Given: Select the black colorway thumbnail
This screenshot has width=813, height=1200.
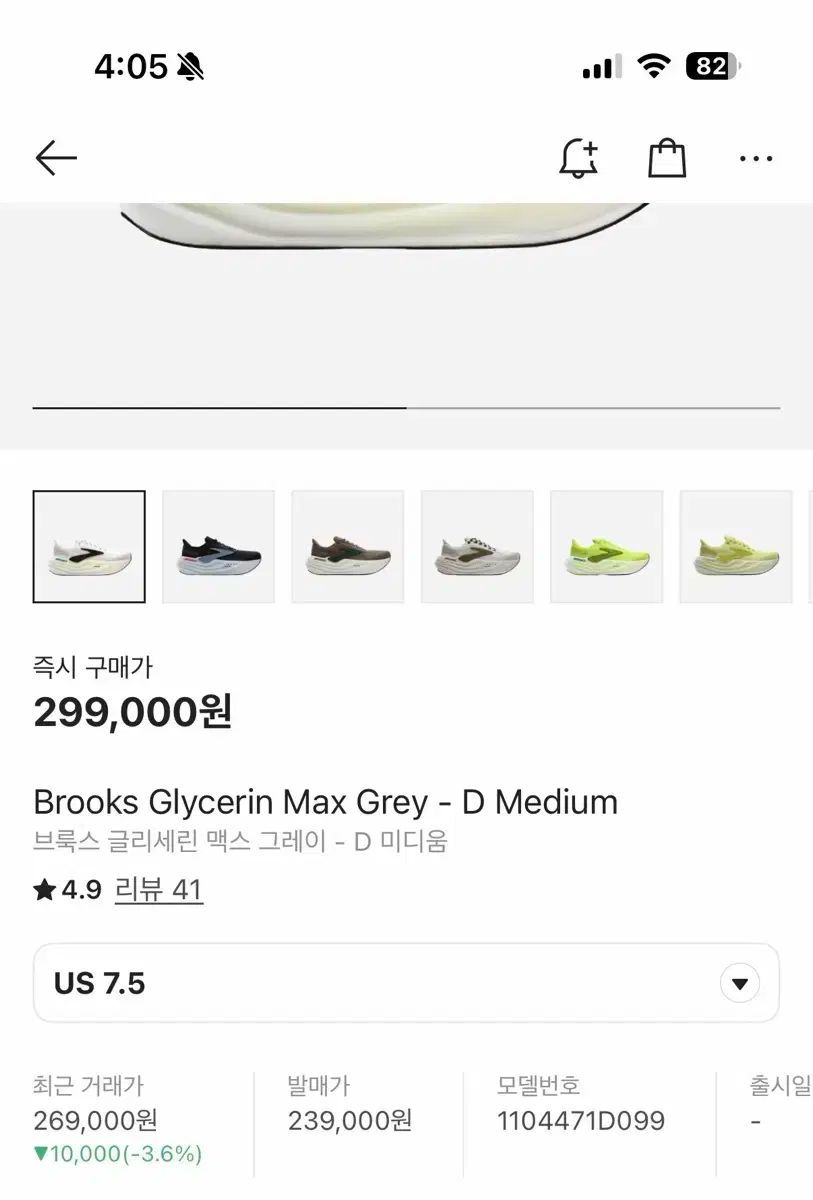Looking at the screenshot, I should click(x=218, y=547).
